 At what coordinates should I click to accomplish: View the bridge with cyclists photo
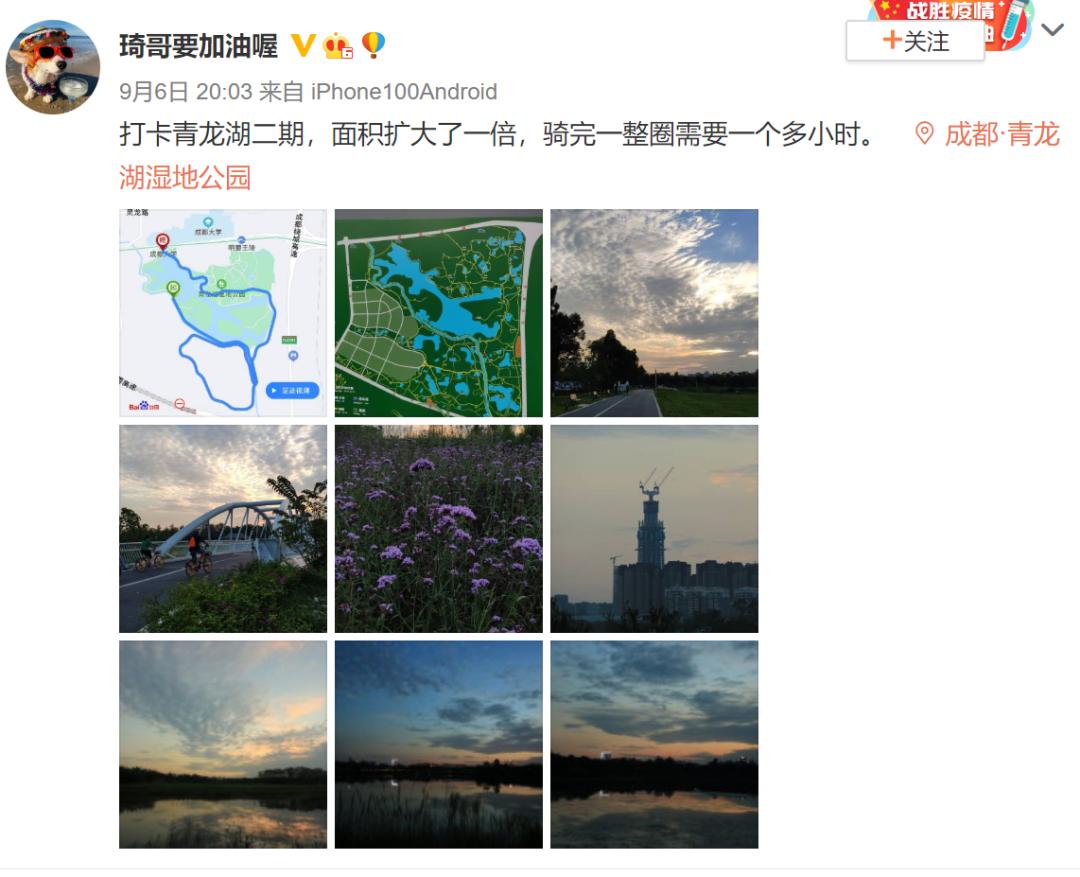coord(223,529)
